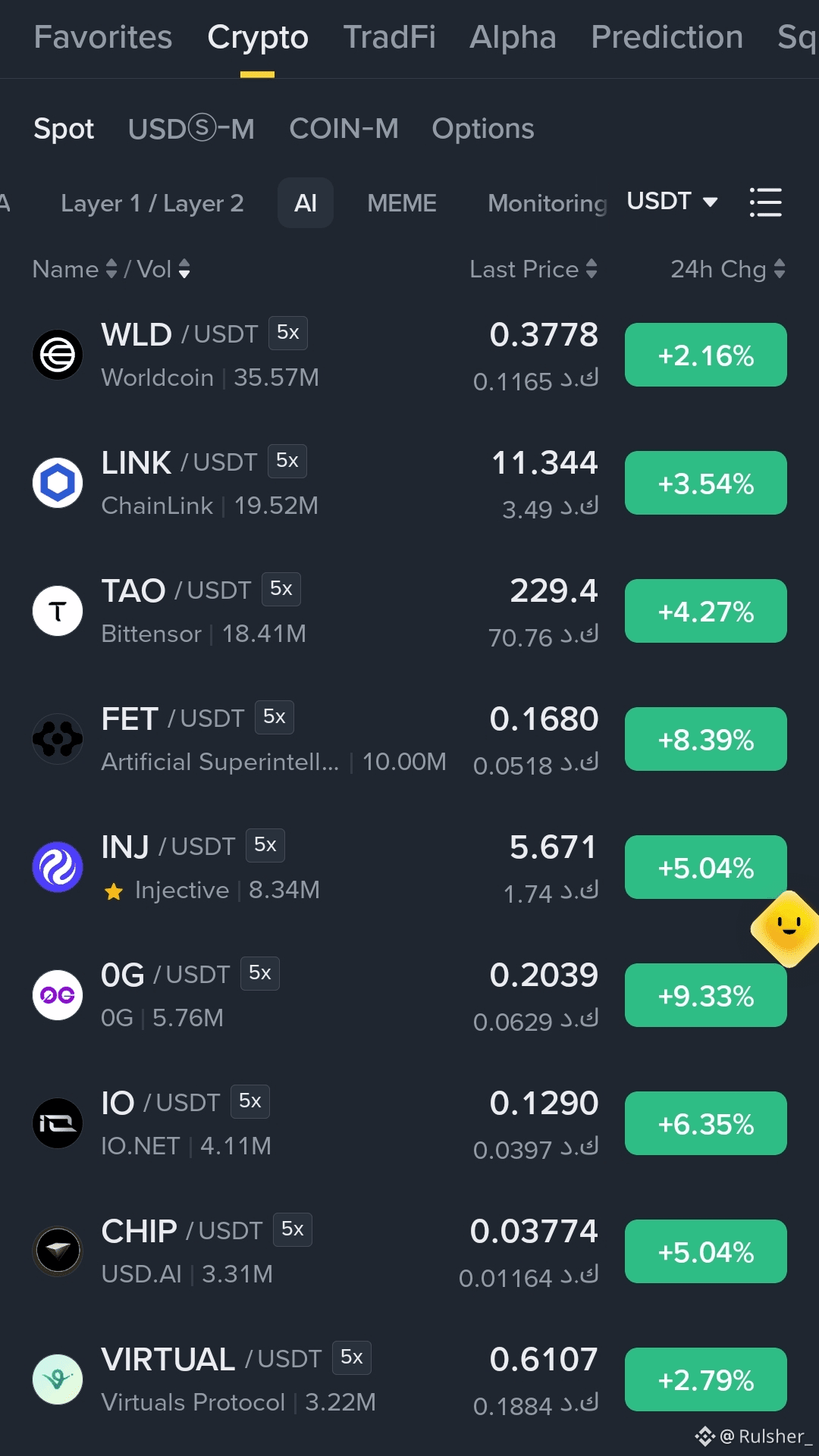Select USDⓈ-M futures market
The image size is (819, 1456).
pos(191,129)
